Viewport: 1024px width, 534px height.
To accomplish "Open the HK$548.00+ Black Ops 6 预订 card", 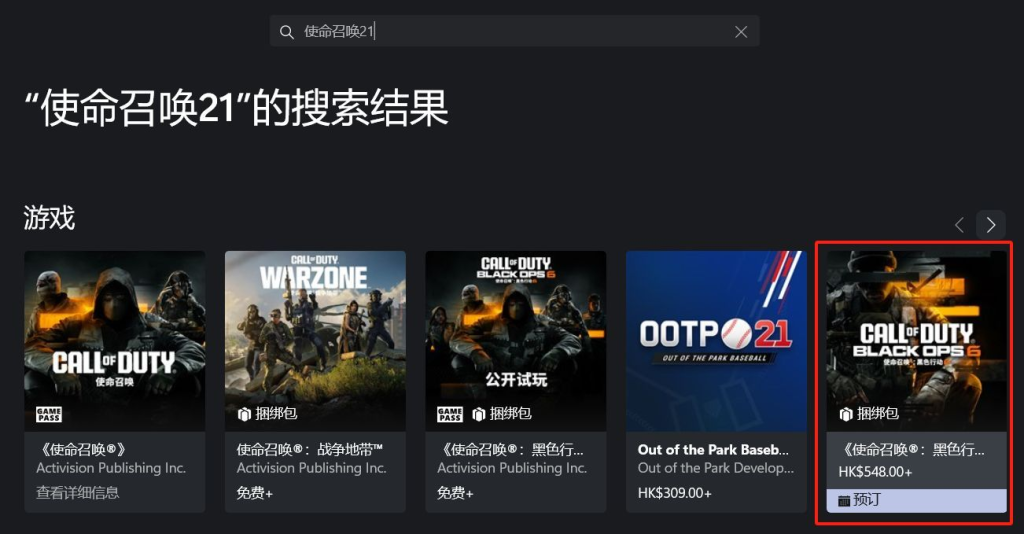I will (x=916, y=380).
